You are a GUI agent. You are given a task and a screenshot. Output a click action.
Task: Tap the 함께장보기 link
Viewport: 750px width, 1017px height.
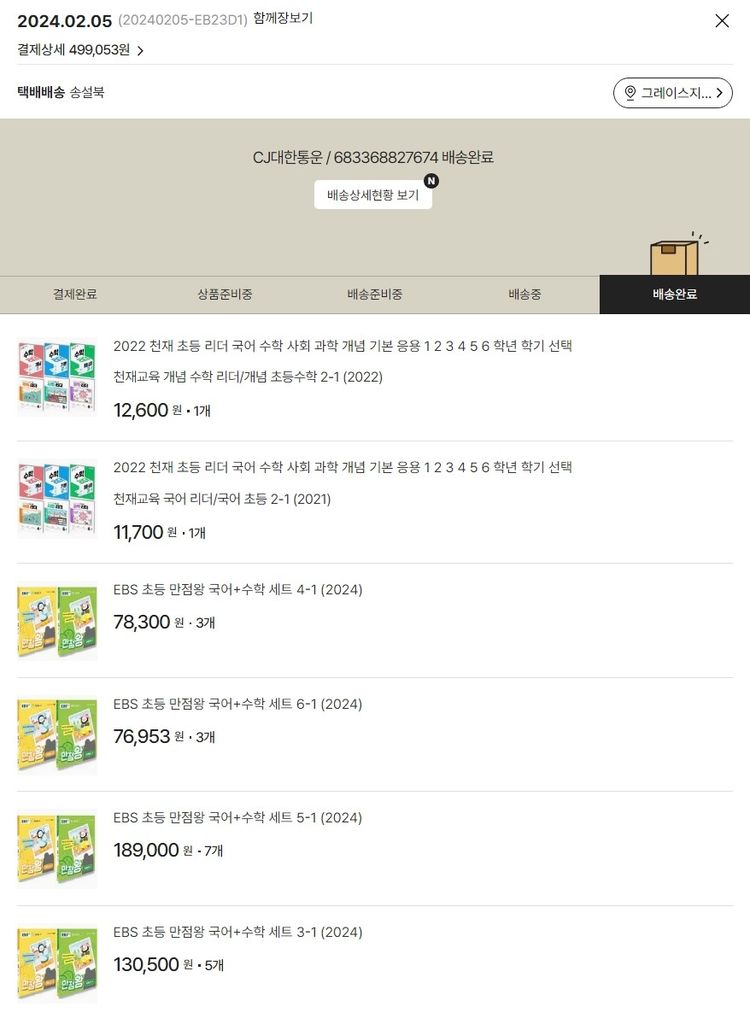[x=283, y=18]
